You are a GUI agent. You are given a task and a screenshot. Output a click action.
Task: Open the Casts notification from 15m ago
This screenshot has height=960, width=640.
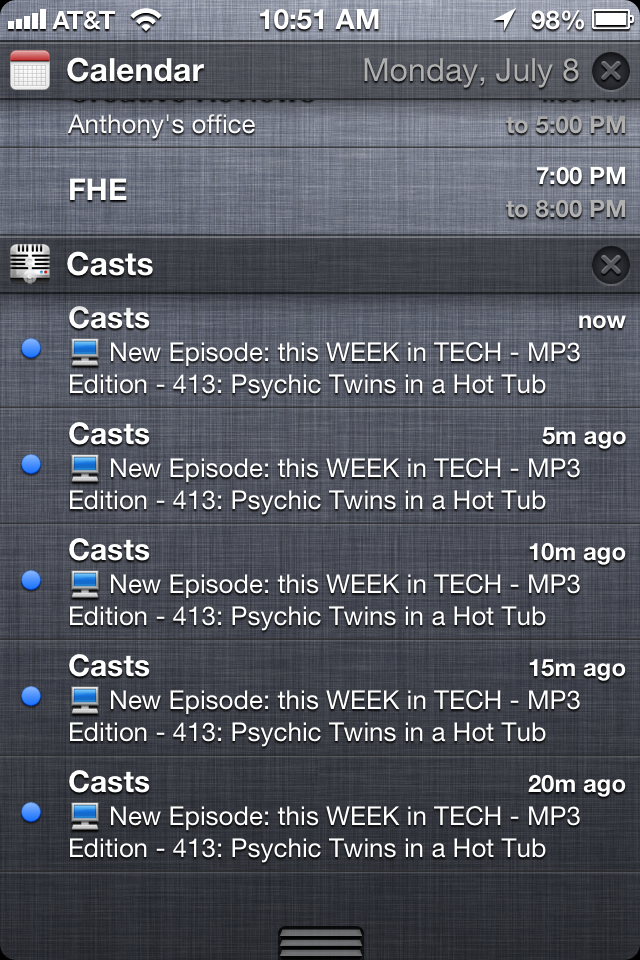[x=320, y=700]
